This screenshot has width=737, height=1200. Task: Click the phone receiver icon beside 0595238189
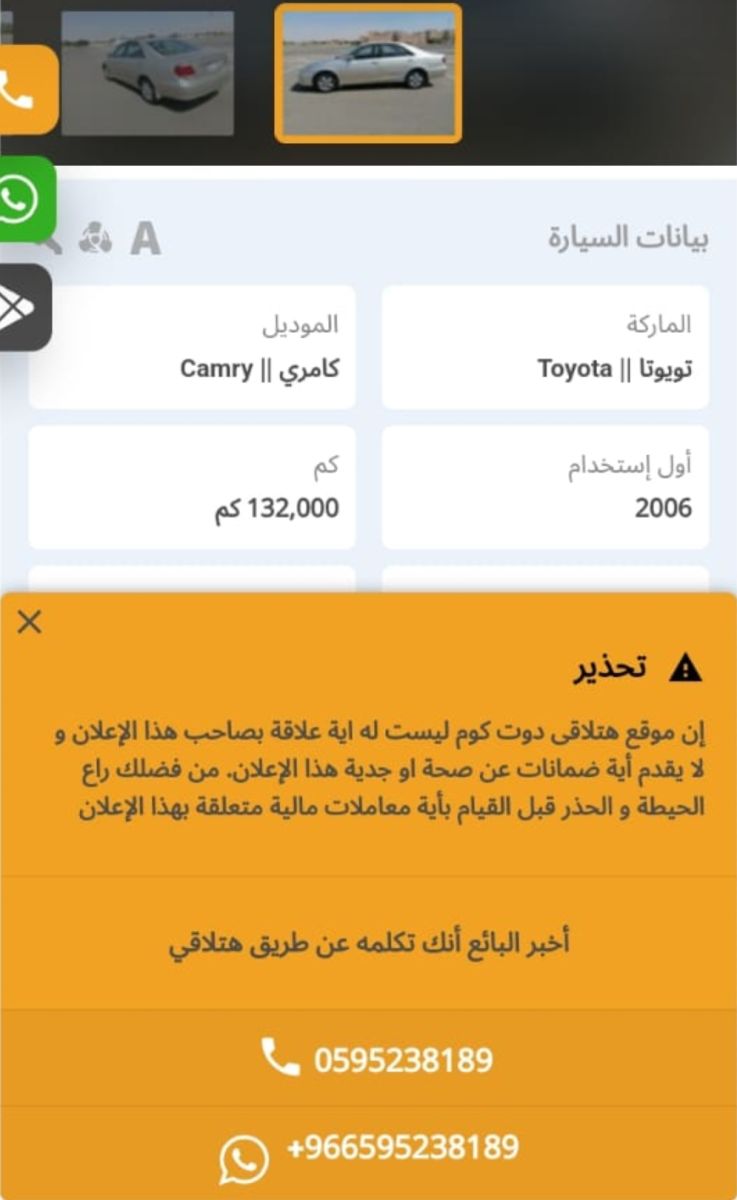(x=277, y=1058)
